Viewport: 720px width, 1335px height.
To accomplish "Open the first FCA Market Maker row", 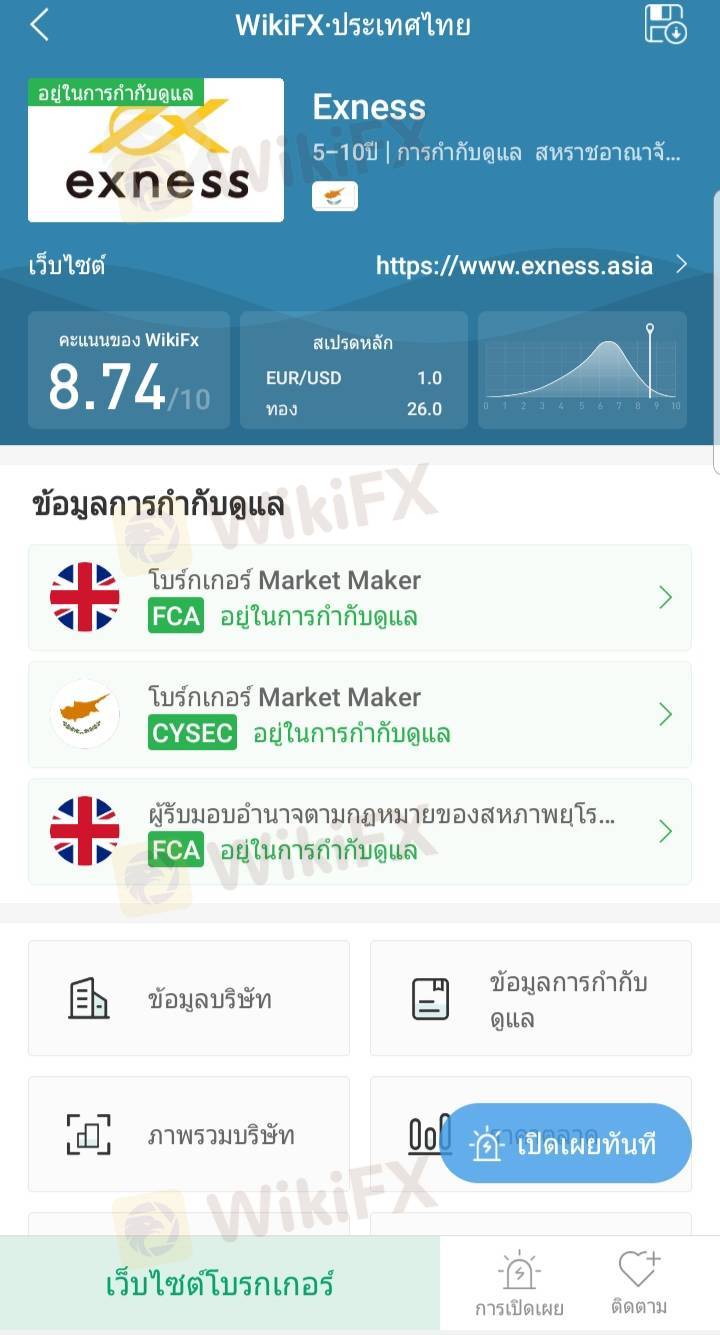I will pyautogui.click(x=360, y=598).
